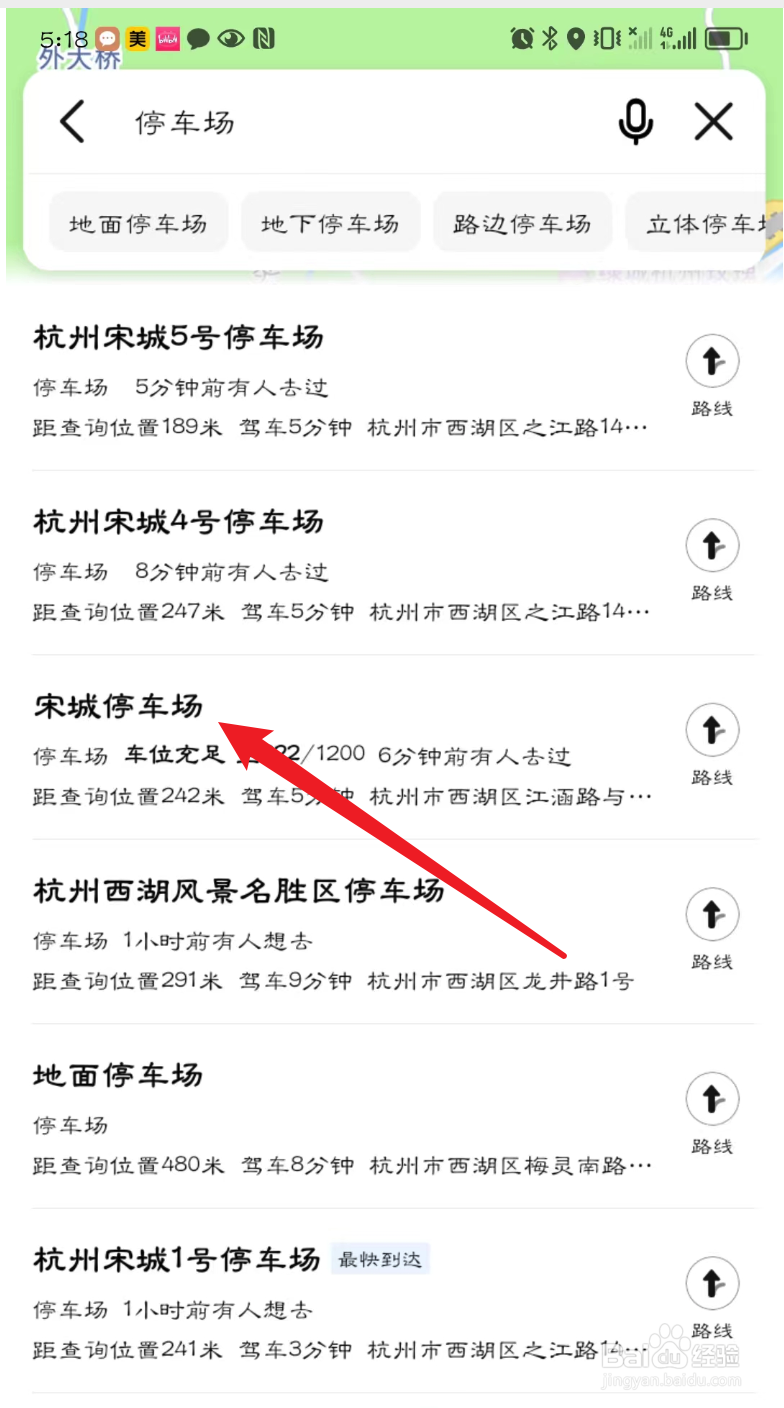This screenshot has width=784, height=1408.
Task: Tap the 停车场 search input field
Action: [x=300, y=121]
